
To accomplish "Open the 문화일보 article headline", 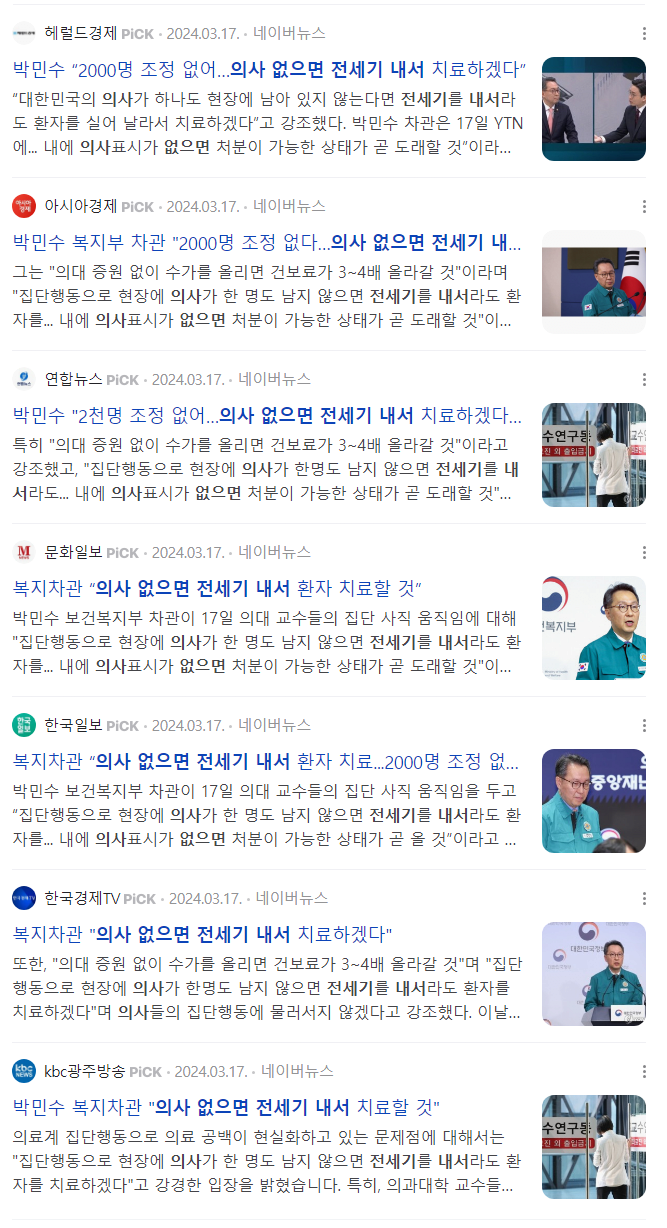I will 219,588.
